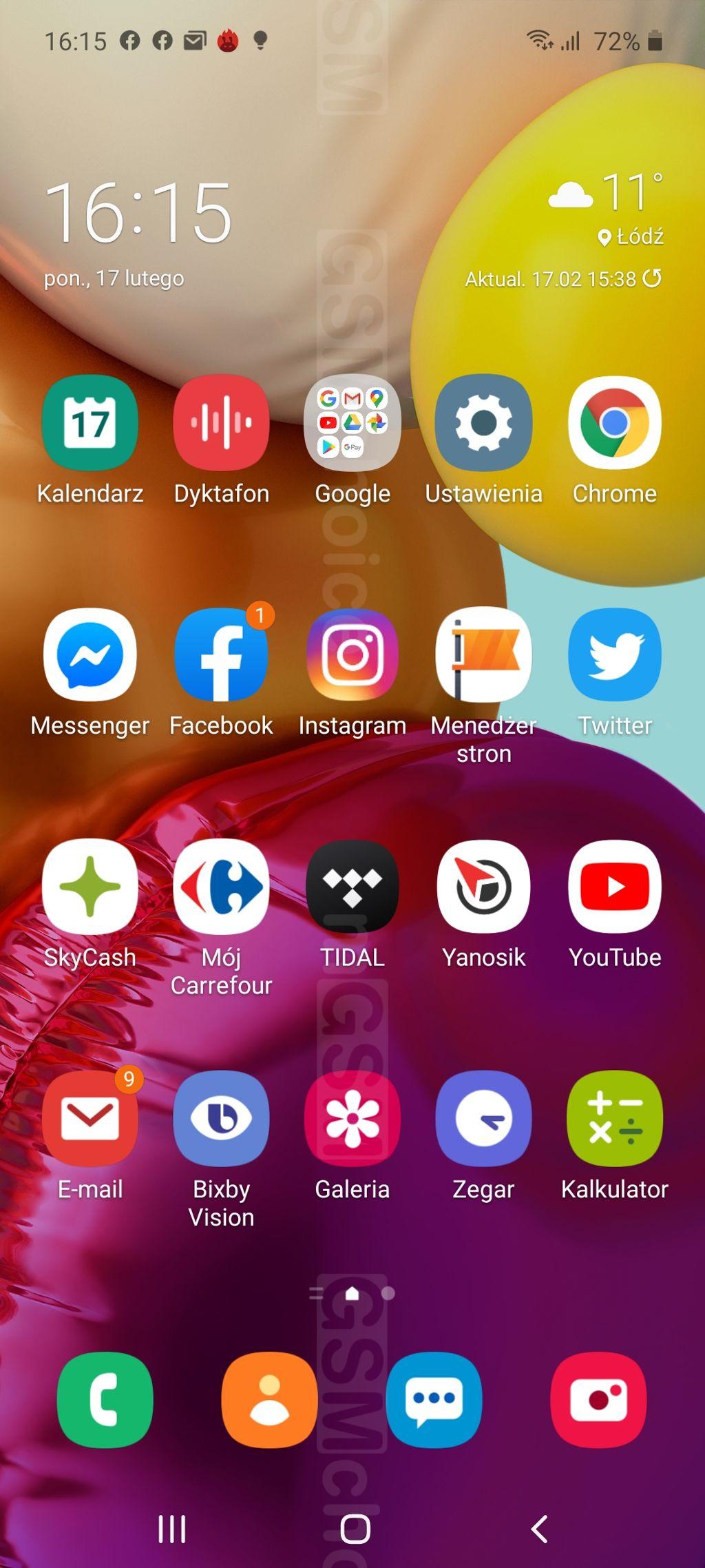Launch Chrome browser
This screenshot has width=705, height=1568.
[x=614, y=423]
